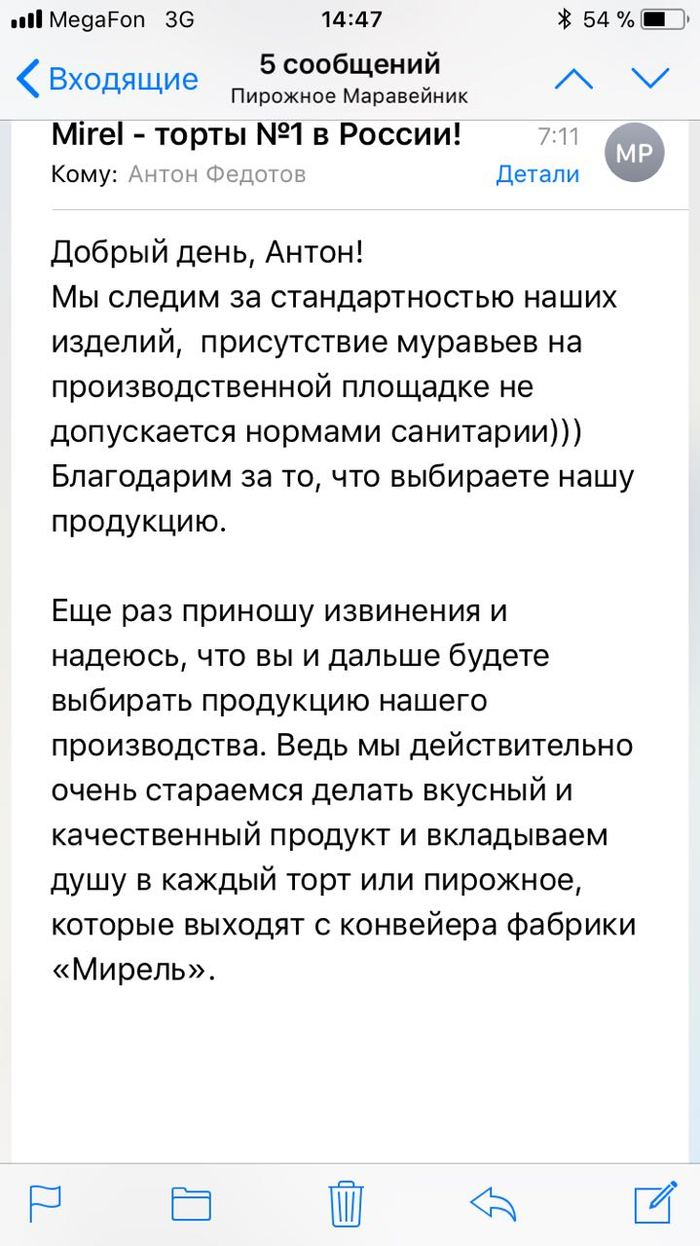Flag this email
700x1246 pixels.
tap(45, 1201)
